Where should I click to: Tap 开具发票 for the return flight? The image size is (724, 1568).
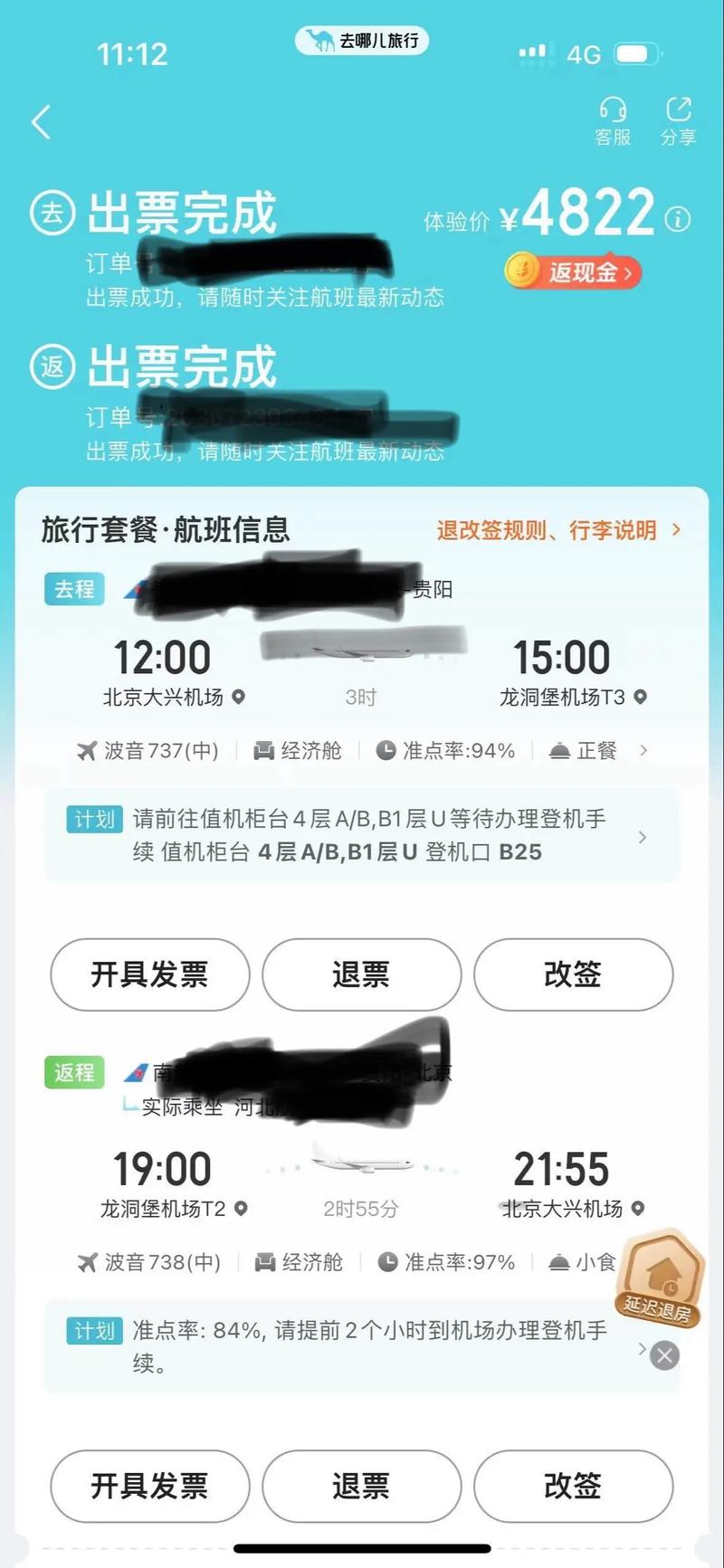[149, 1486]
